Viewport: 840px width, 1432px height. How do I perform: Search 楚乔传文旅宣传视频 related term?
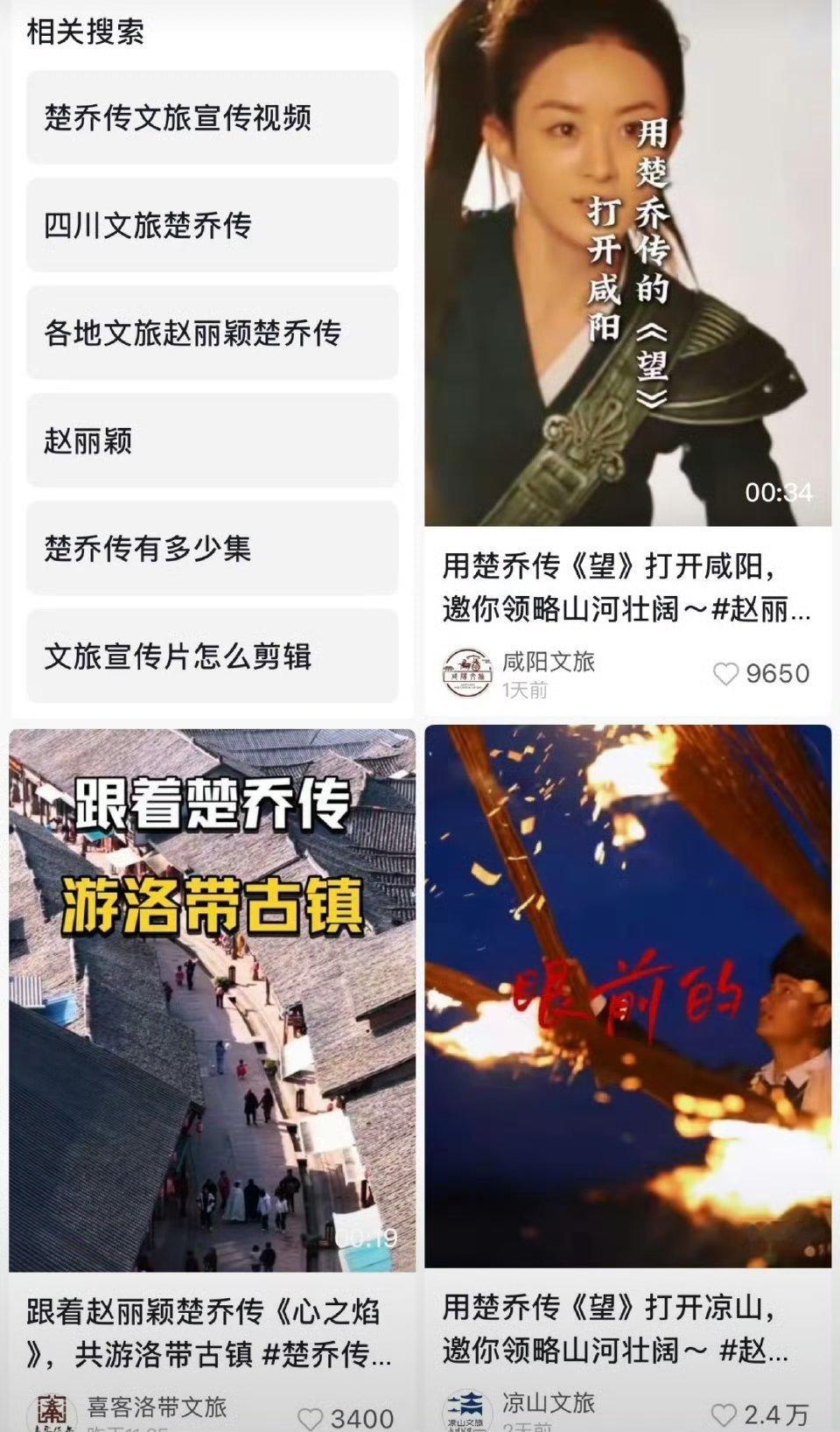tap(211, 118)
